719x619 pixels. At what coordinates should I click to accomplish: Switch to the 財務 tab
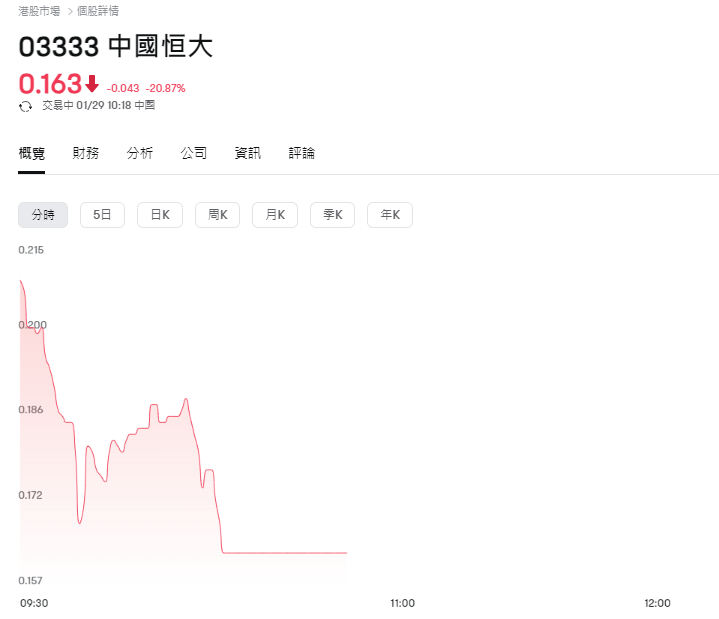click(x=86, y=153)
